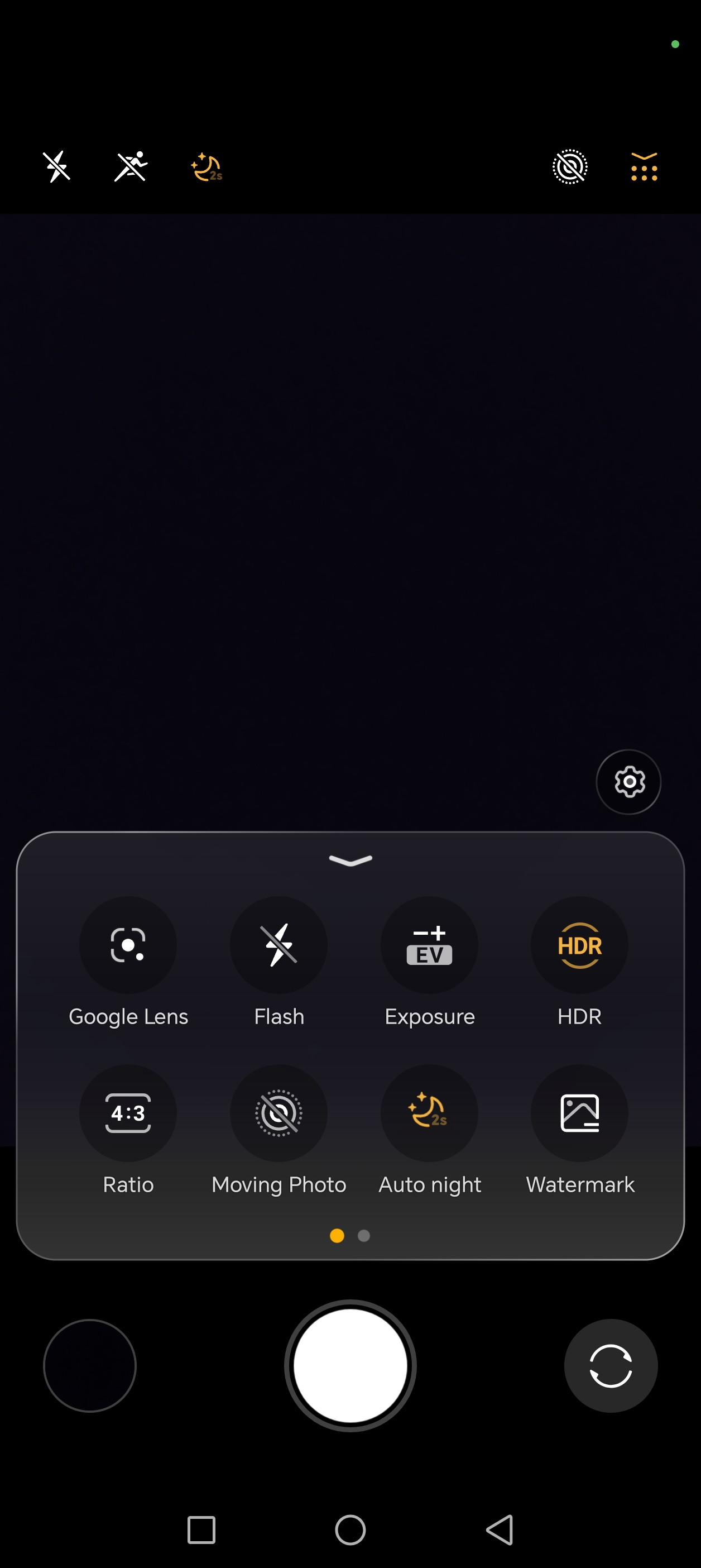Image resolution: width=701 pixels, height=1568 pixels.
Task: Open Watermark option
Action: pos(579,1113)
